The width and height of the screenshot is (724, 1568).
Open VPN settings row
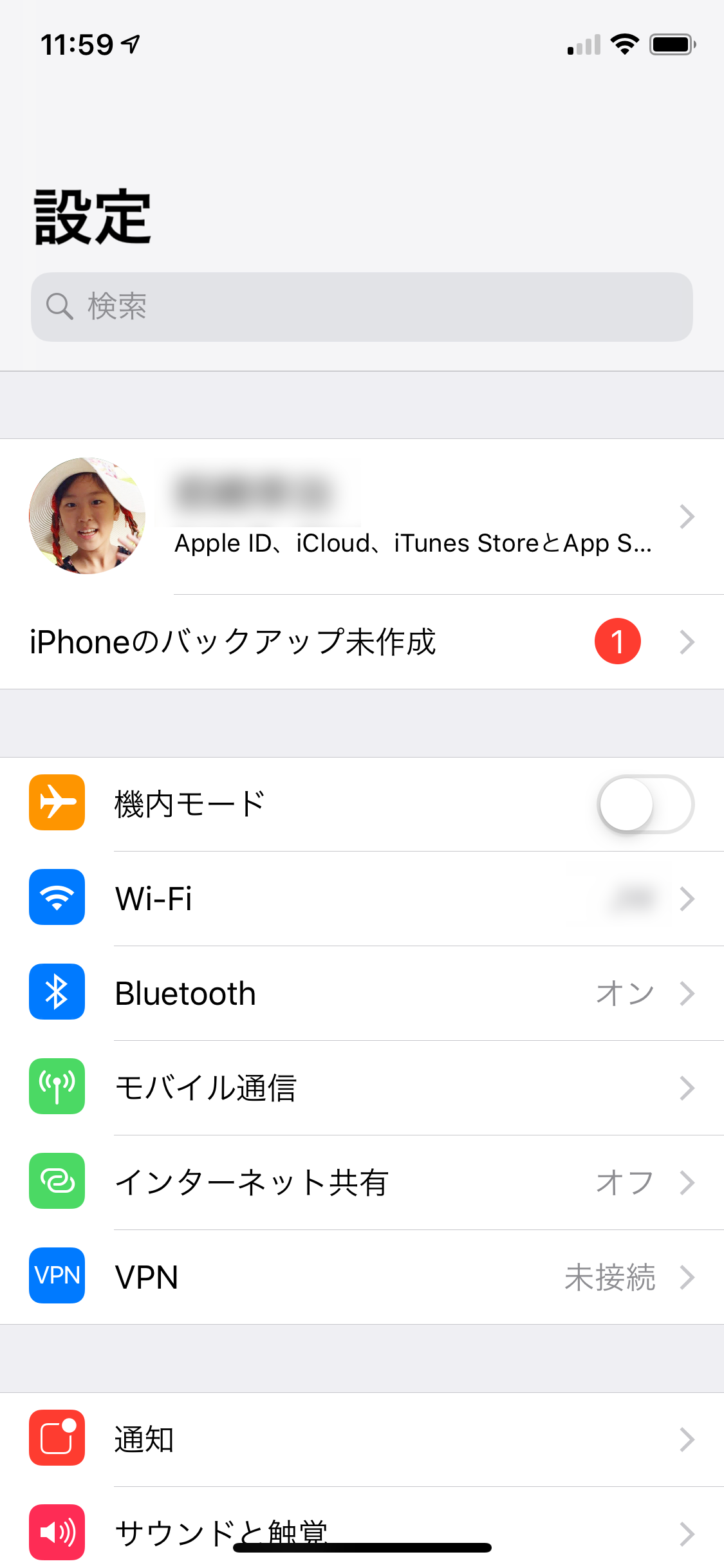click(x=362, y=1277)
